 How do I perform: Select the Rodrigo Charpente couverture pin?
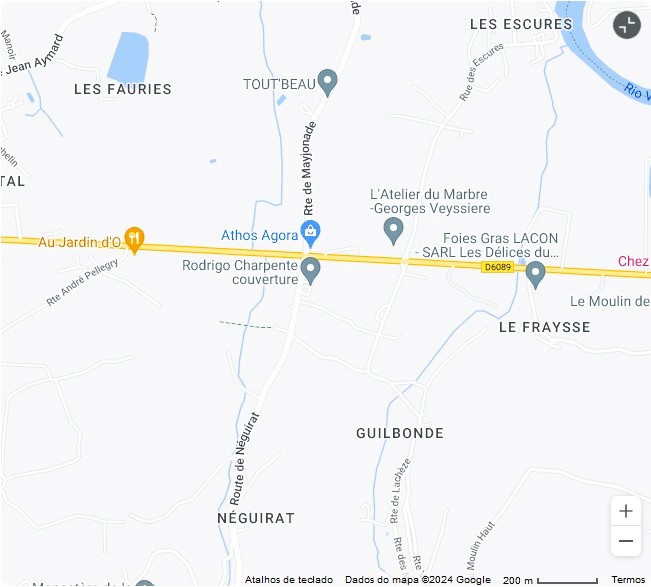pos(310,269)
